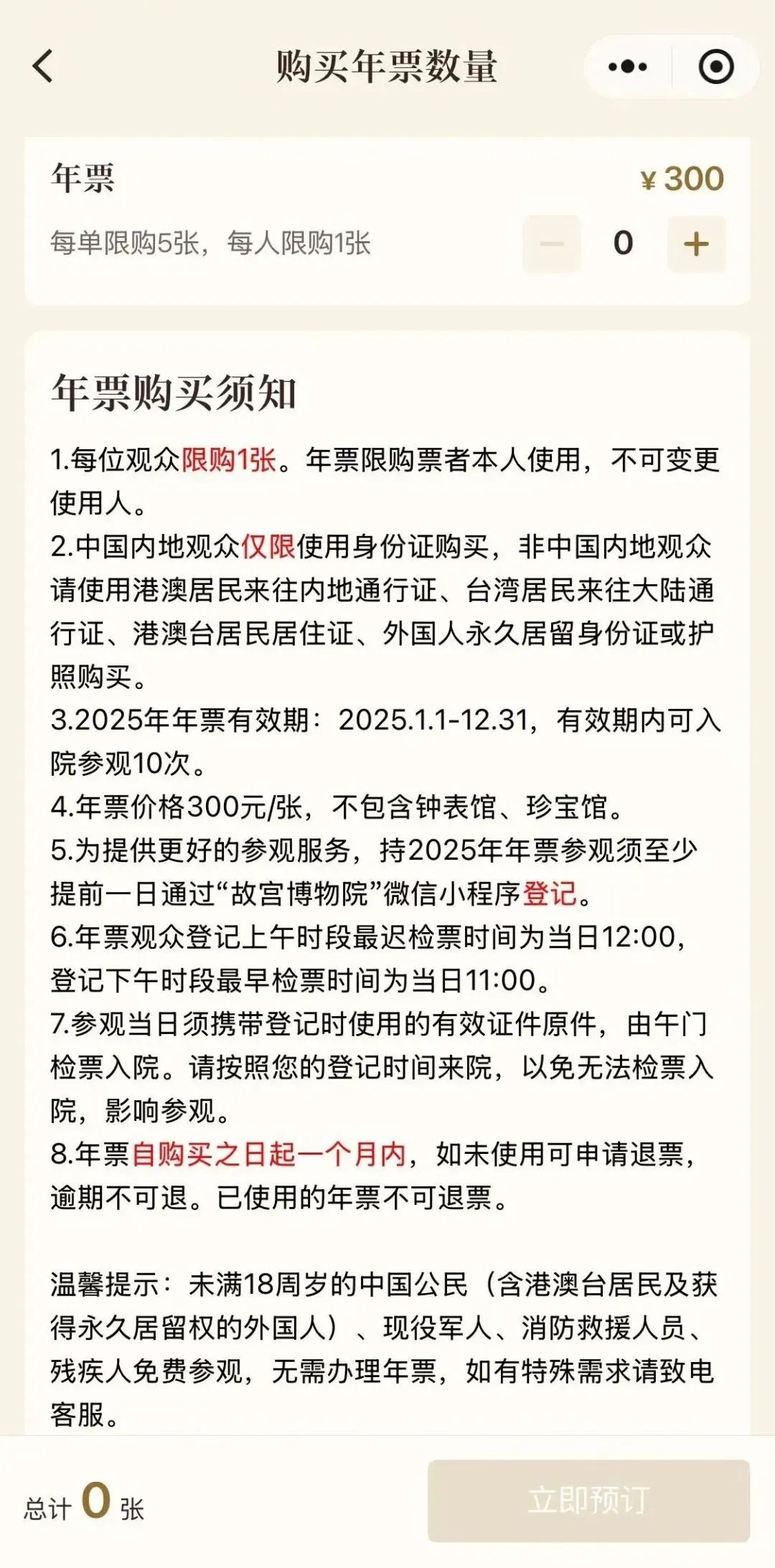
Task: Open the mini program three-dot menu
Action: point(628,67)
